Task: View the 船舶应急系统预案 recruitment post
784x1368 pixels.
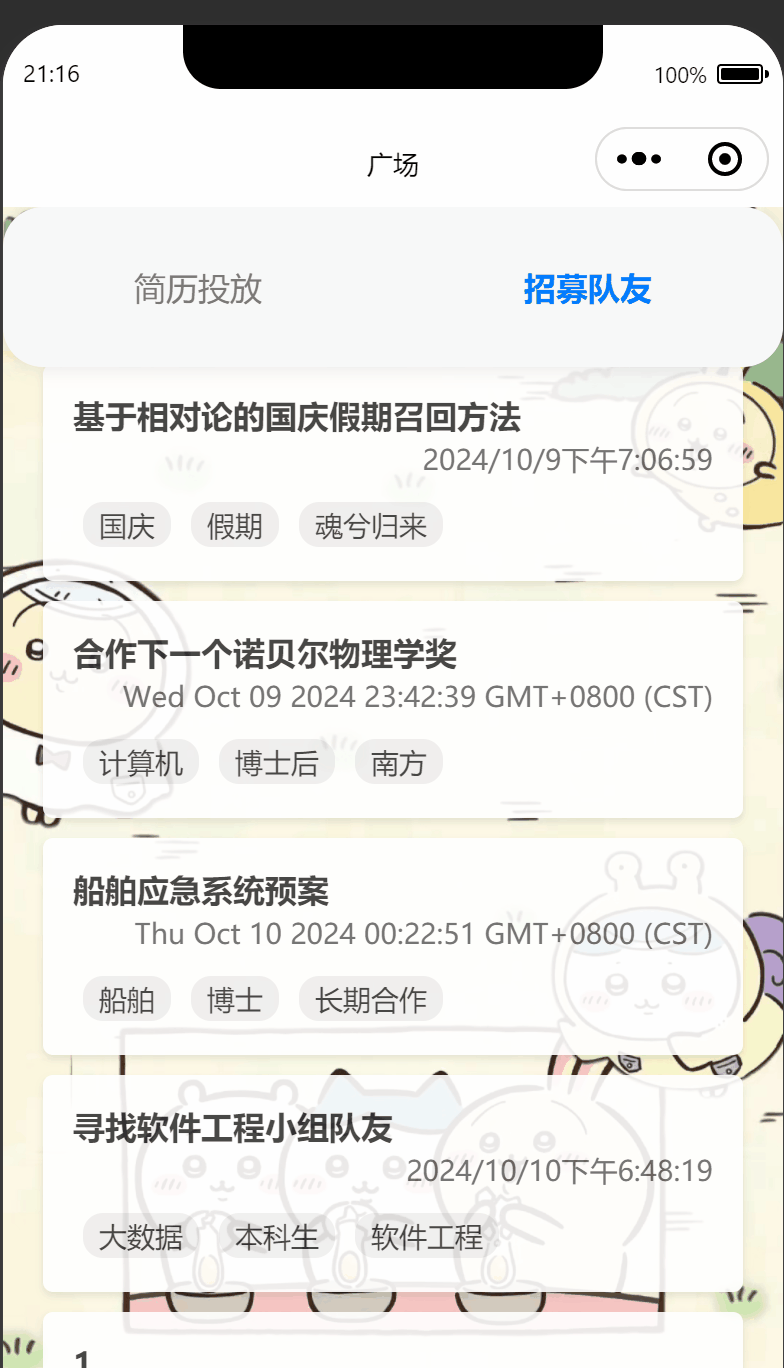Action: coord(393,946)
